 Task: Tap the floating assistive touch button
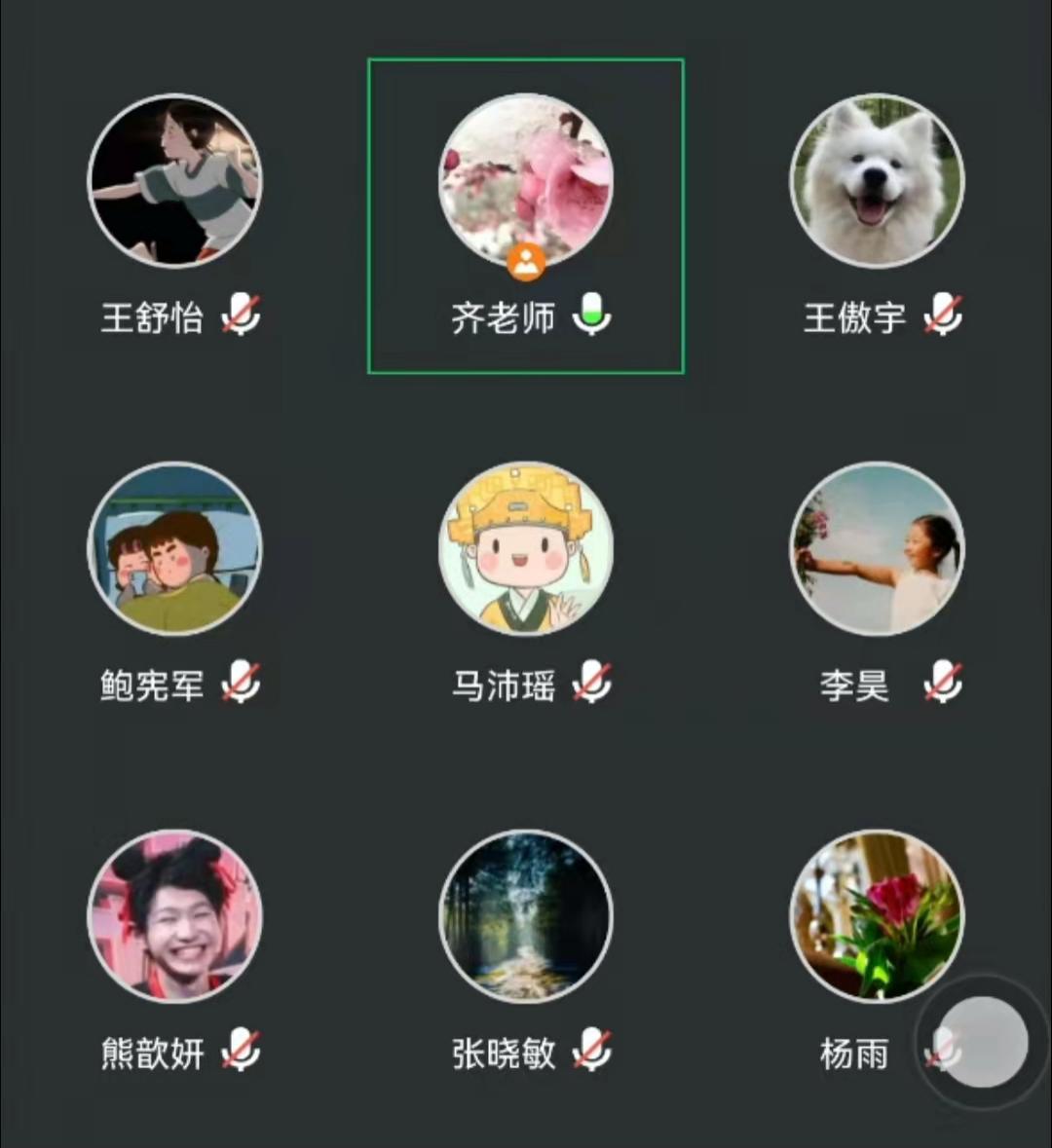984,1042
